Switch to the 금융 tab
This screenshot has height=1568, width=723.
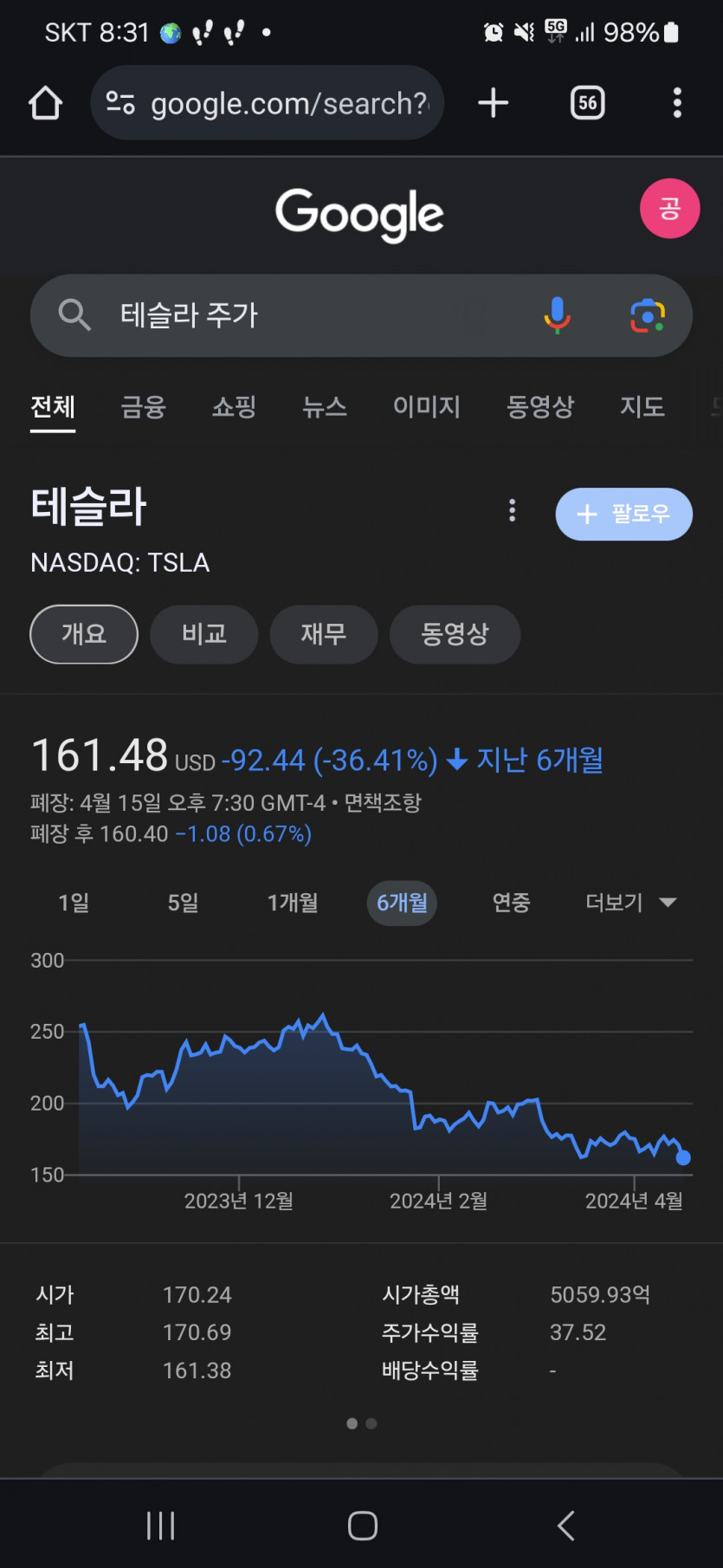pos(143,406)
